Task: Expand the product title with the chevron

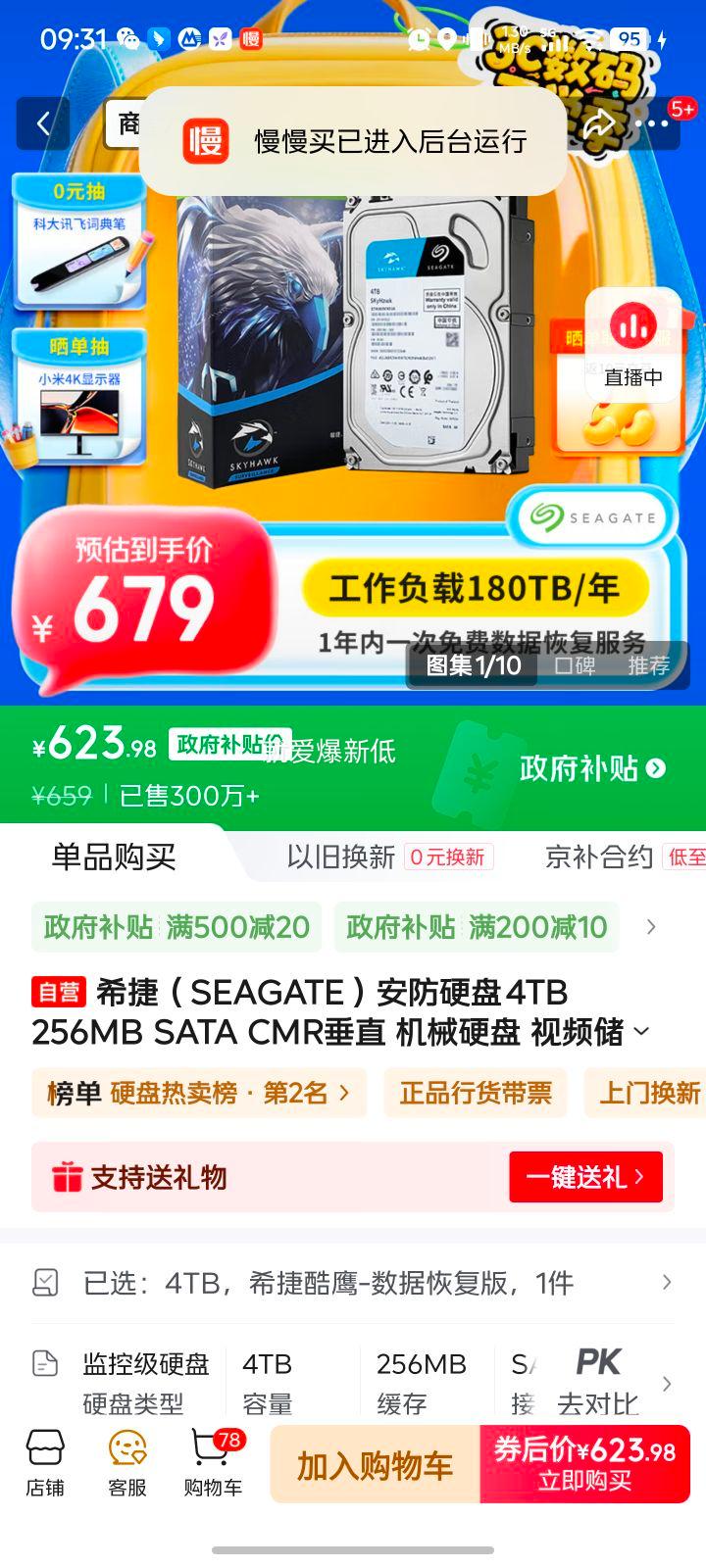Action: [642, 1031]
